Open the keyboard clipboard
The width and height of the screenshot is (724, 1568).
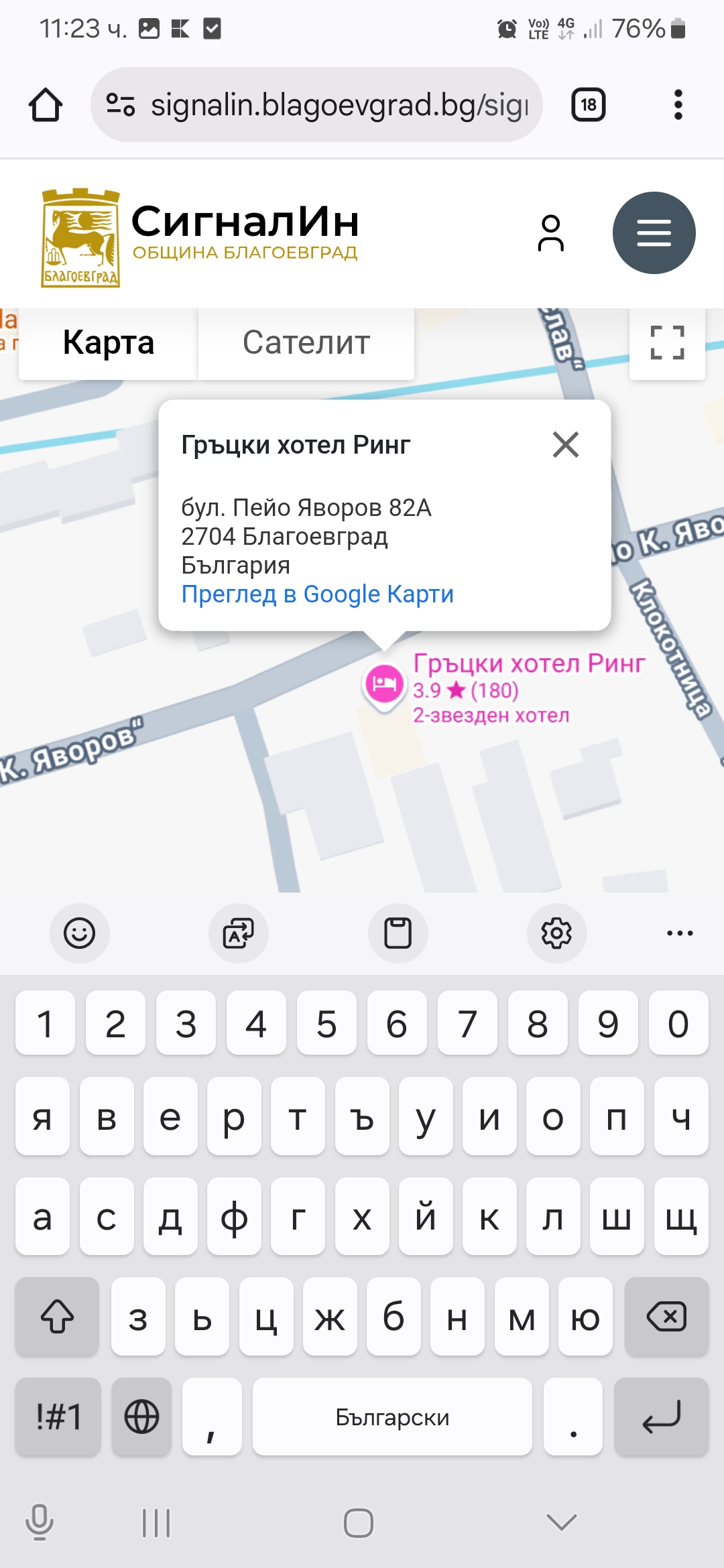[x=398, y=933]
